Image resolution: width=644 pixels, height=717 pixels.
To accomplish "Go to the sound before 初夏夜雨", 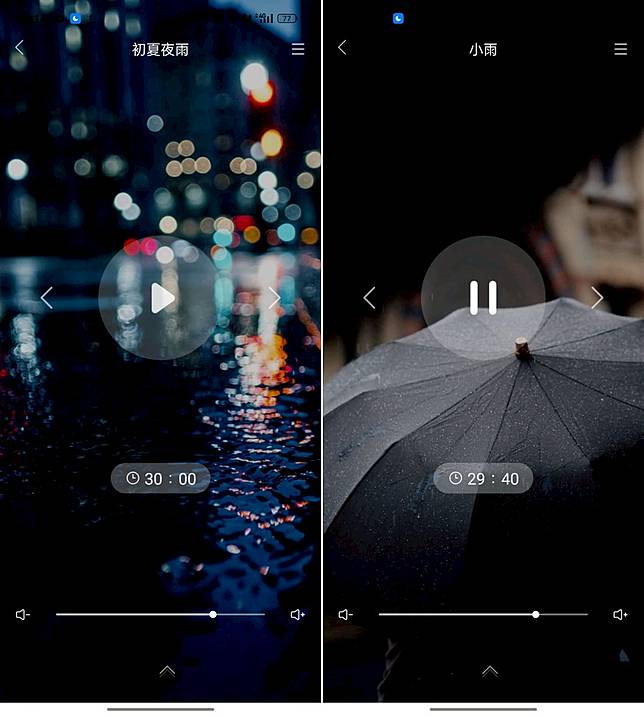I will (x=46, y=297).
